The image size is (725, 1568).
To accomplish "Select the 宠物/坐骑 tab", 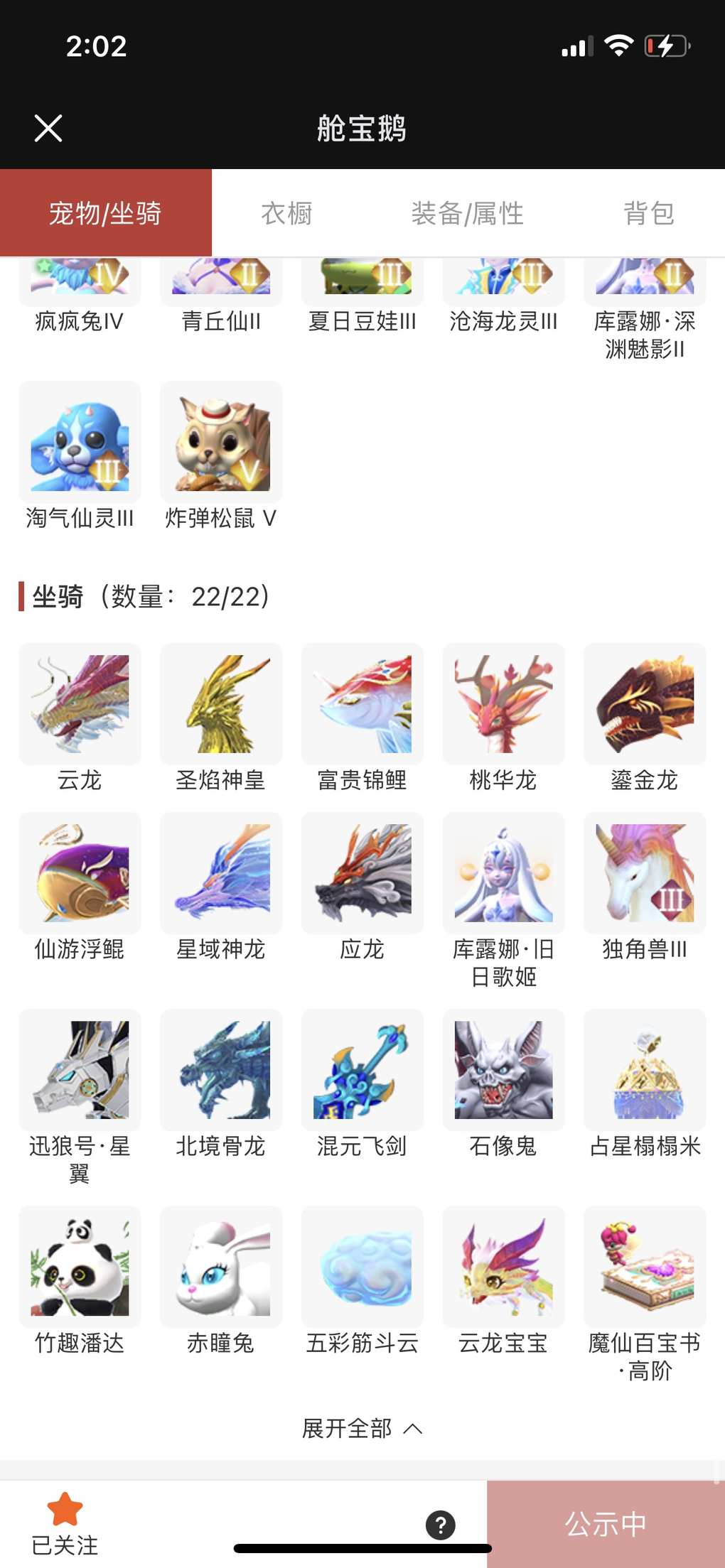I will [x=105, y=213].
